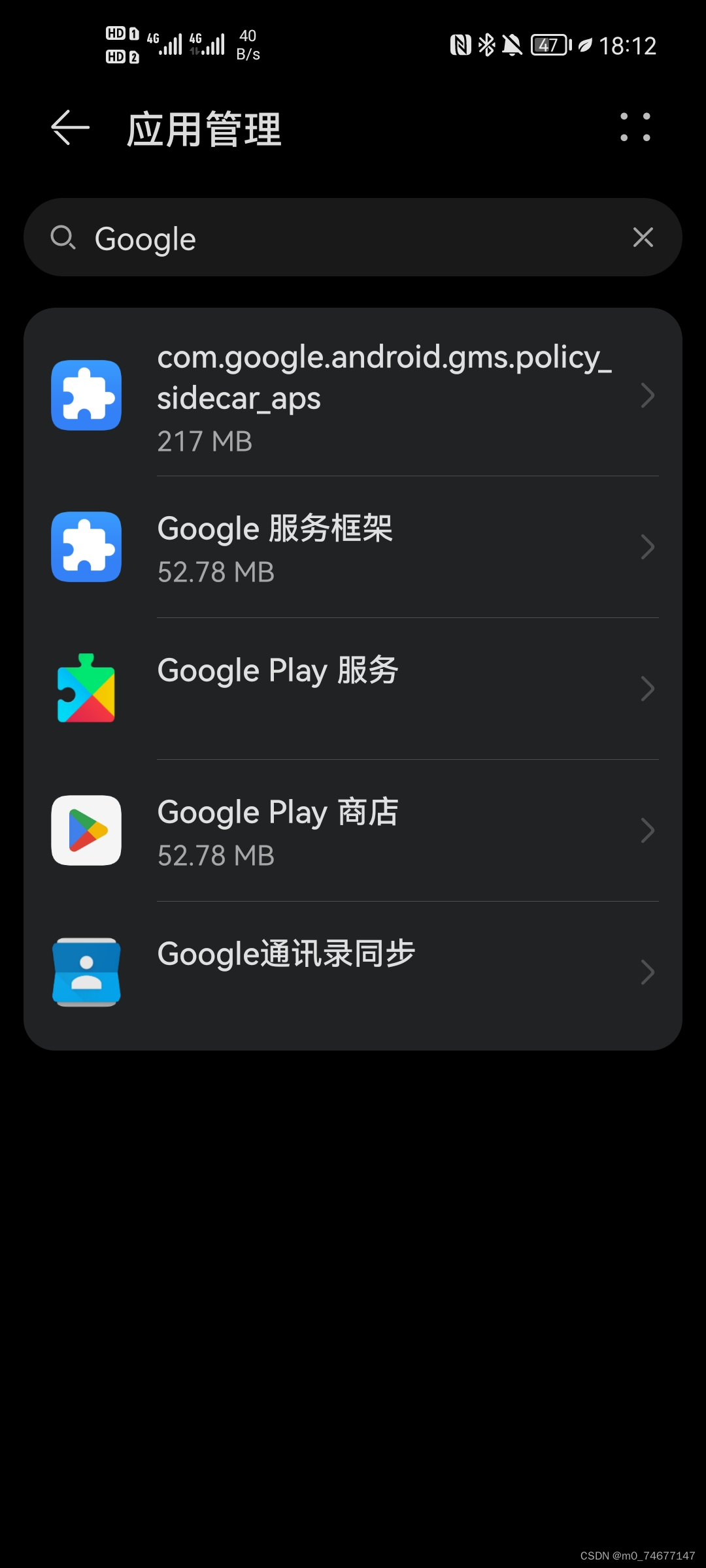
Task: Open Google 服务框架 app info
Action: [x=353, y=547]
